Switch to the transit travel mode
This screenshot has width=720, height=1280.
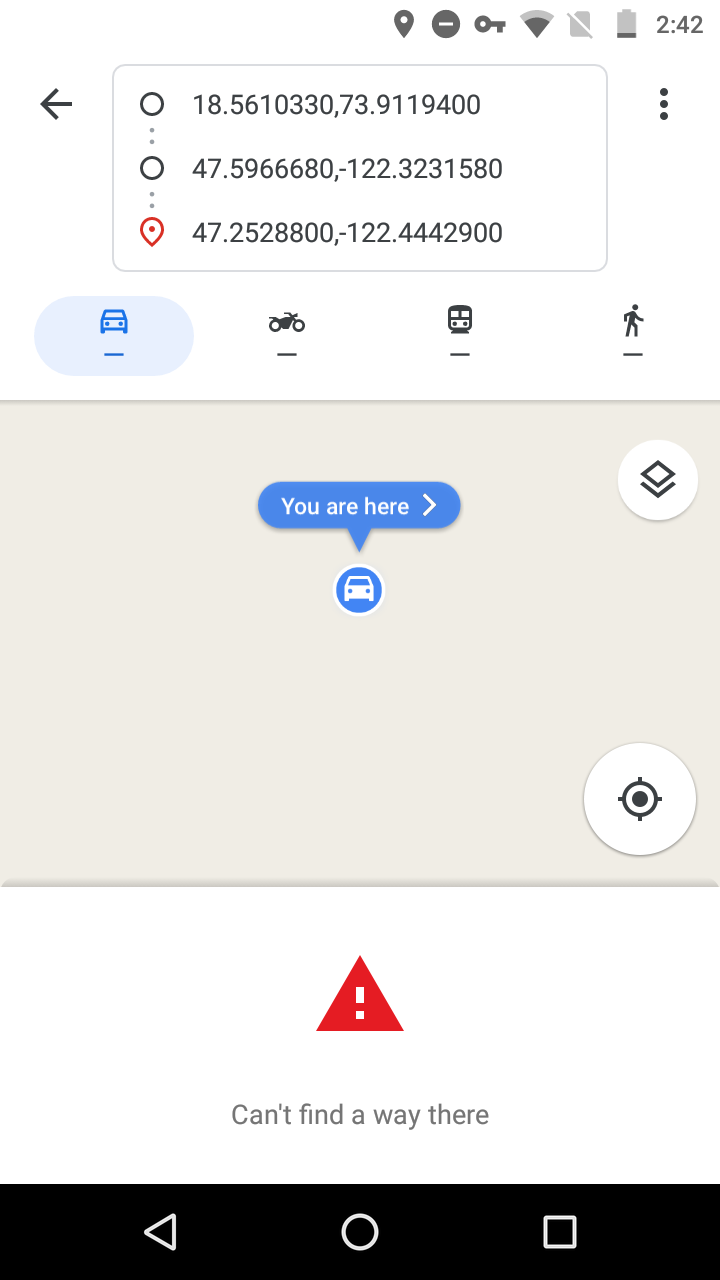pos(460,335)
